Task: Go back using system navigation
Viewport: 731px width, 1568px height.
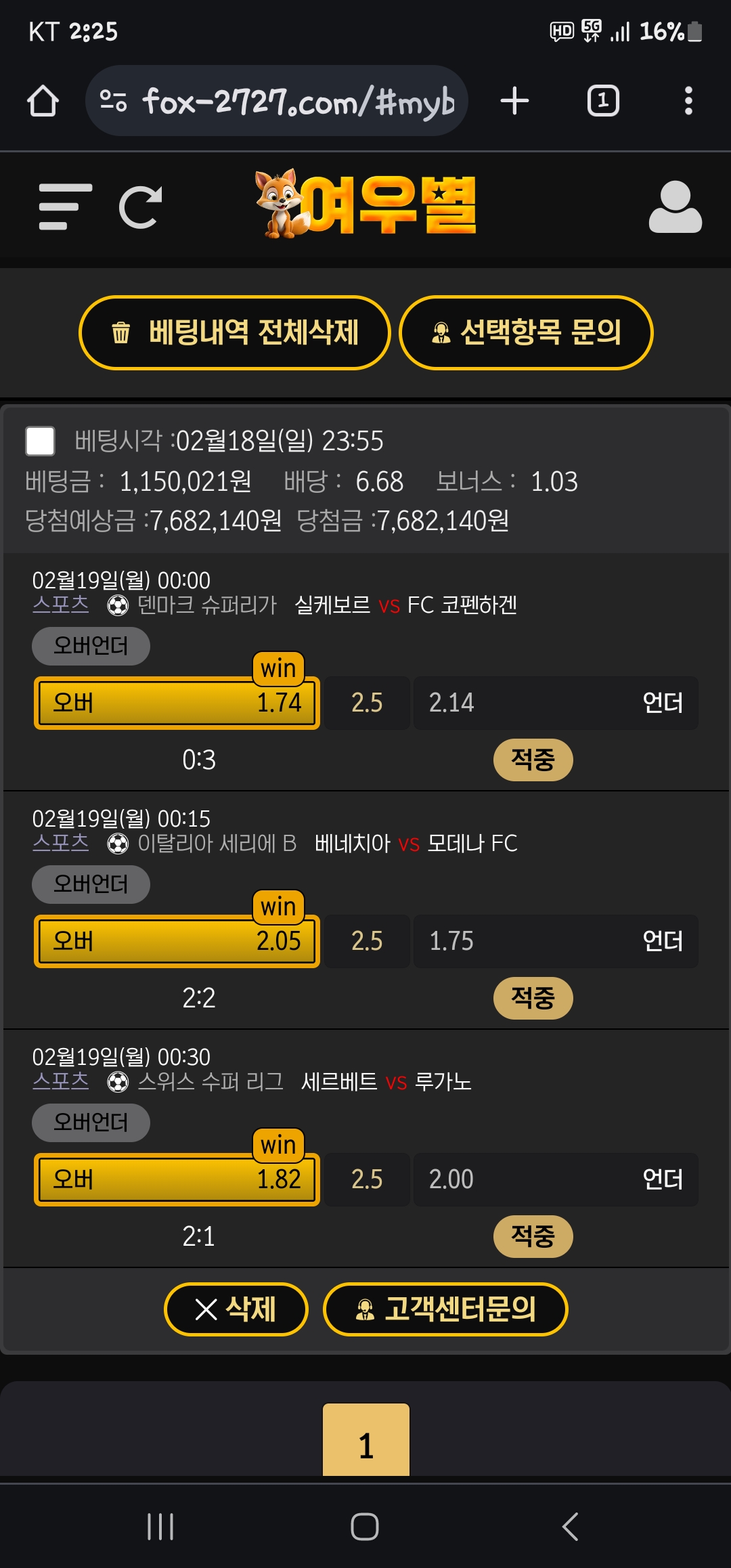Action: click(x=570, y=1527)
